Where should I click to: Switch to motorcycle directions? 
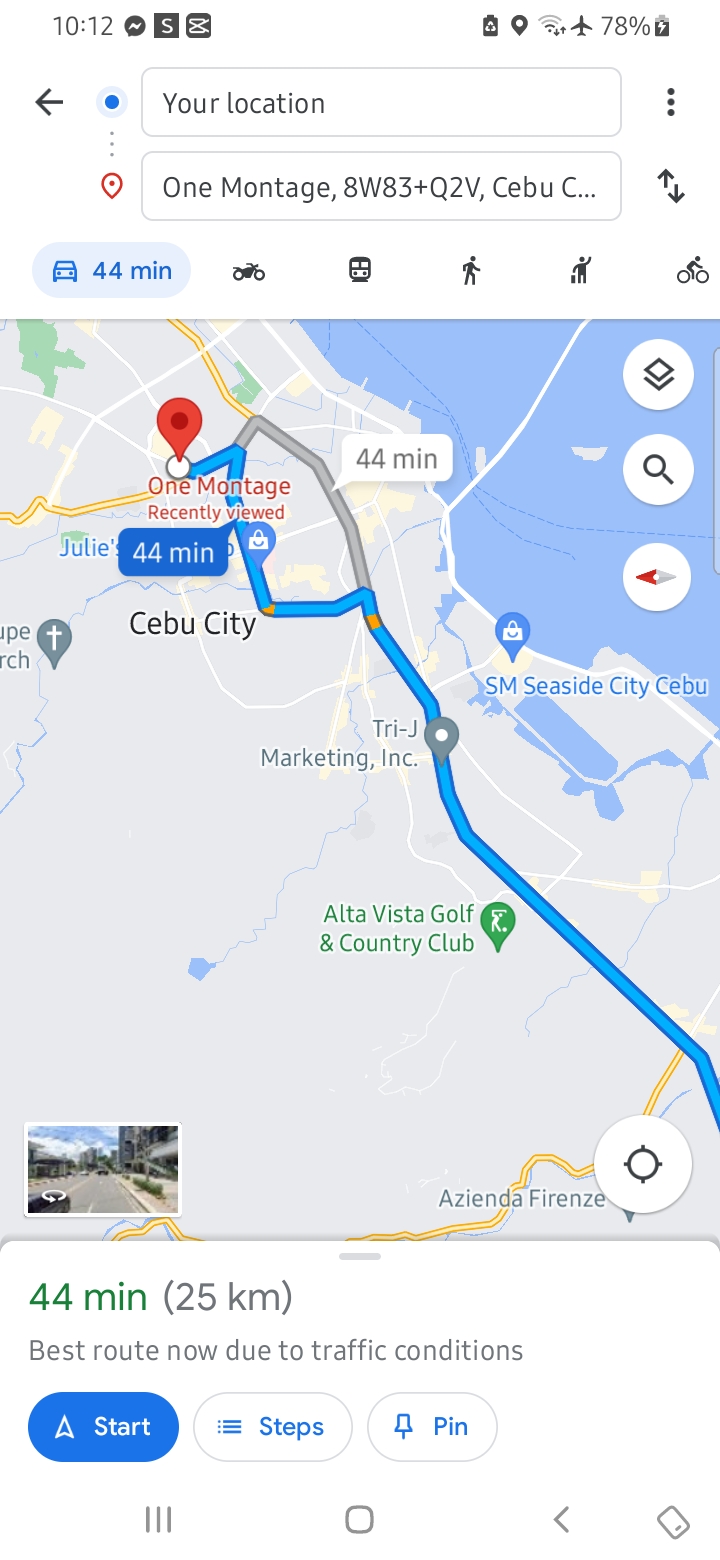point(249,271)
